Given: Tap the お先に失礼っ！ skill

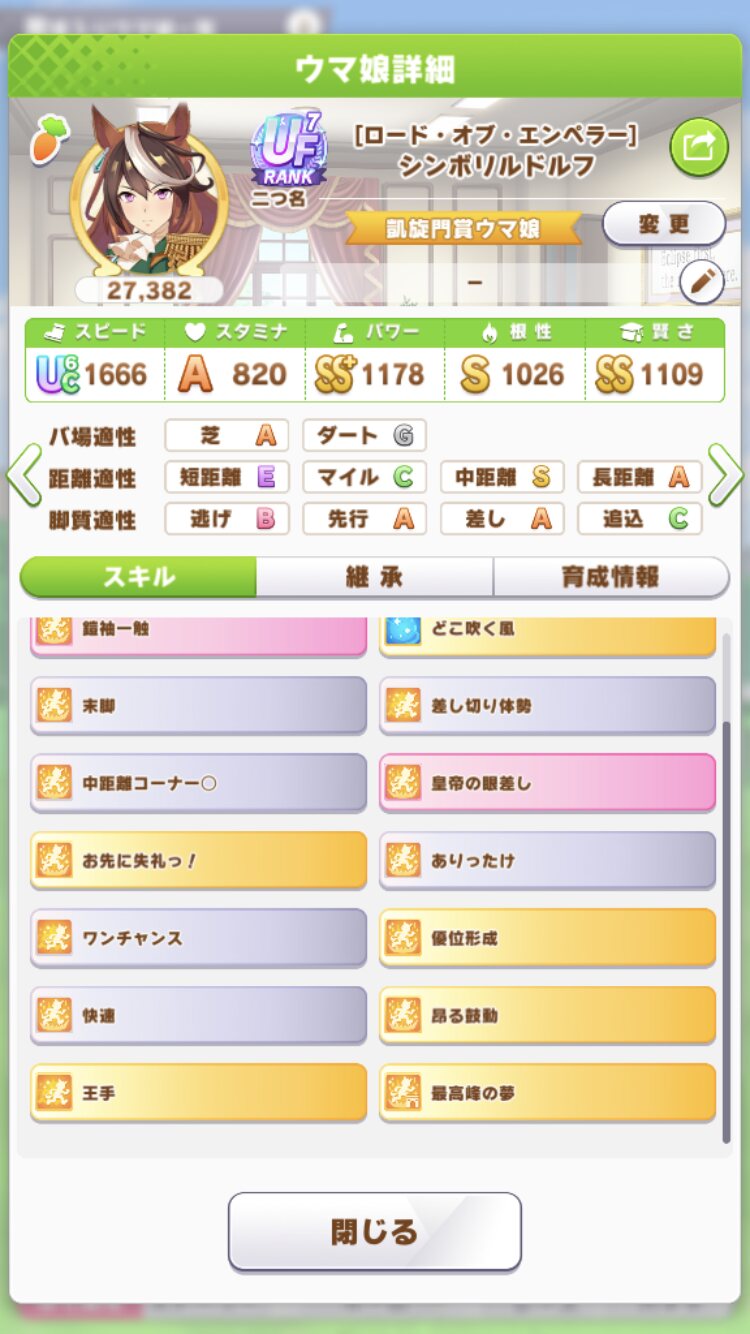Looking at the screenshot, I should tap(198, 860).
